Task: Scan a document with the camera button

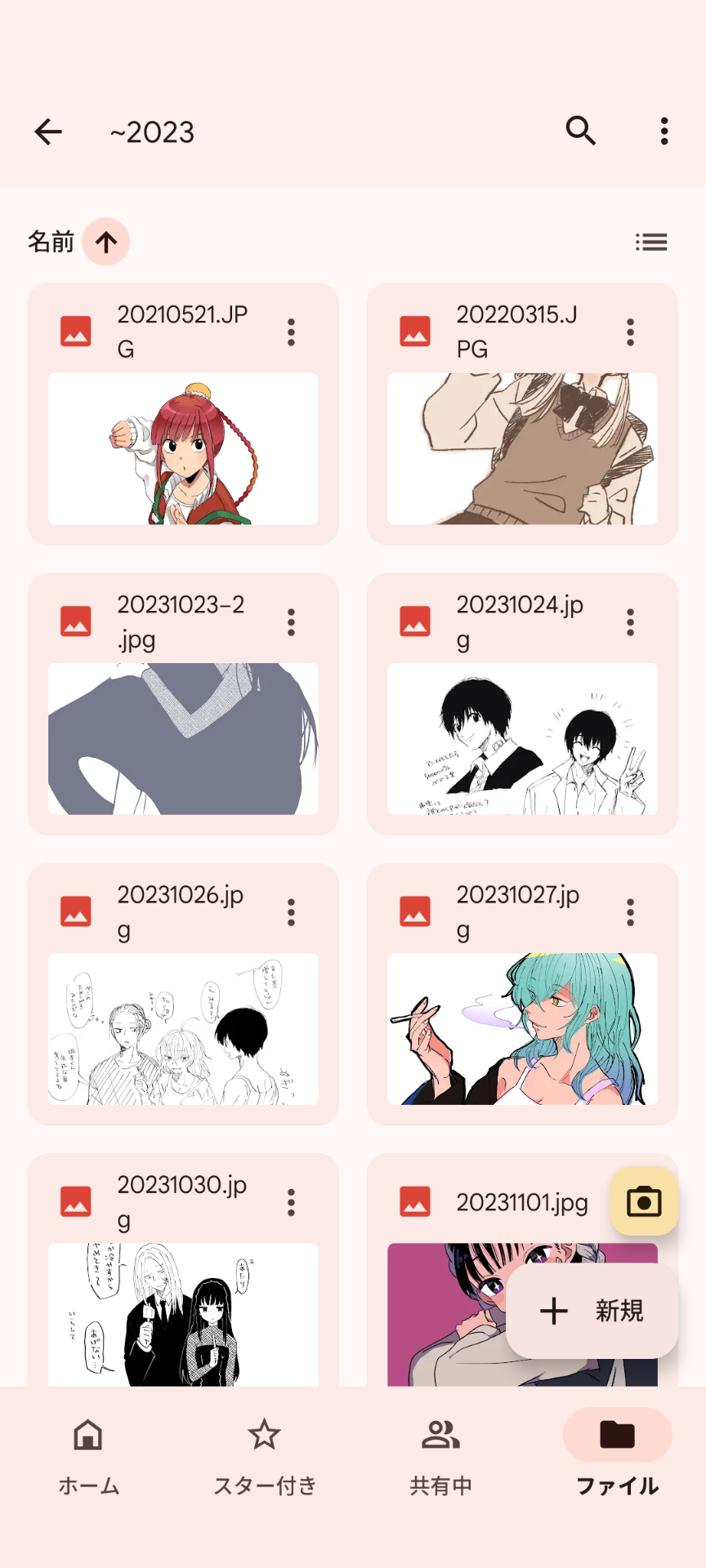Action: 644,1201
